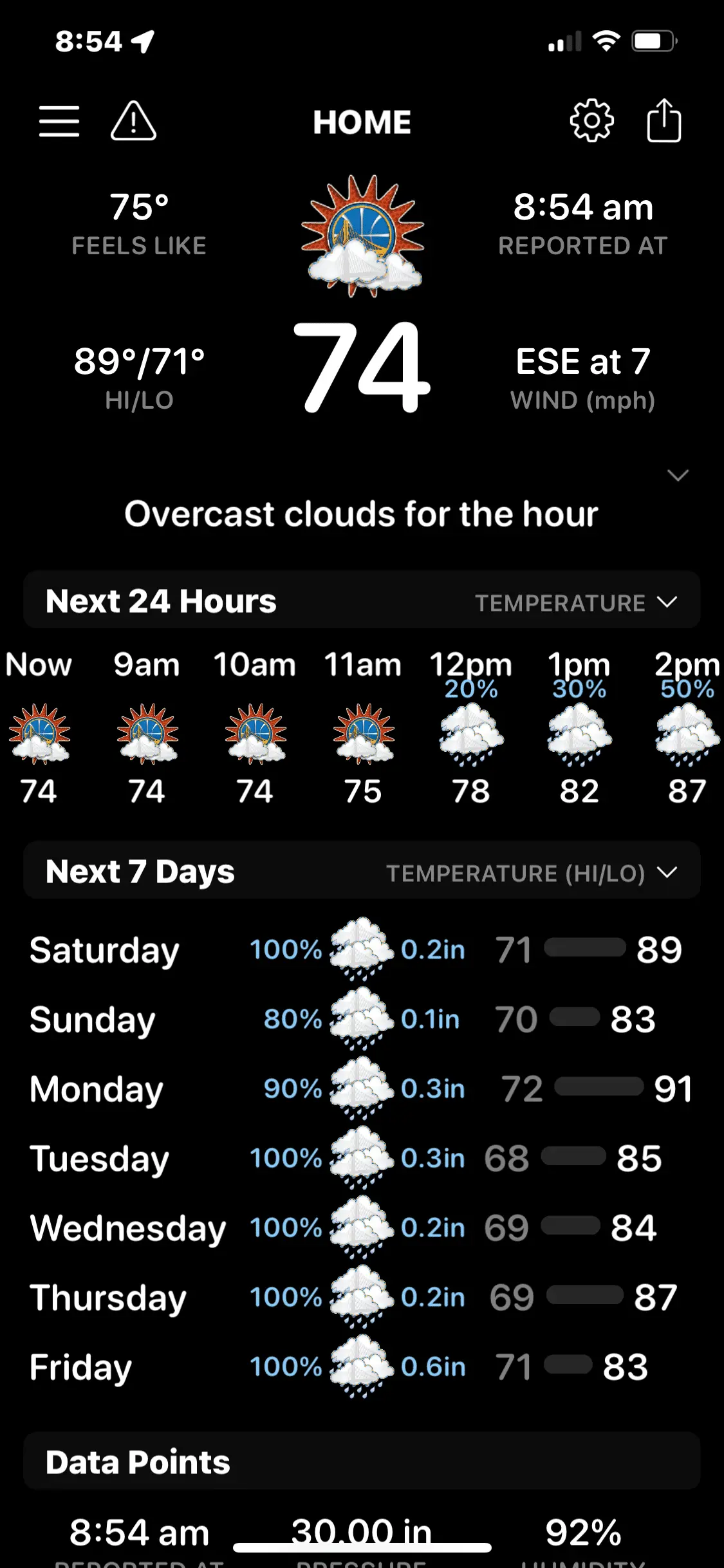Open Sunday's forecast row
The image size is (724, 1568).
[x=362, y=1020]
